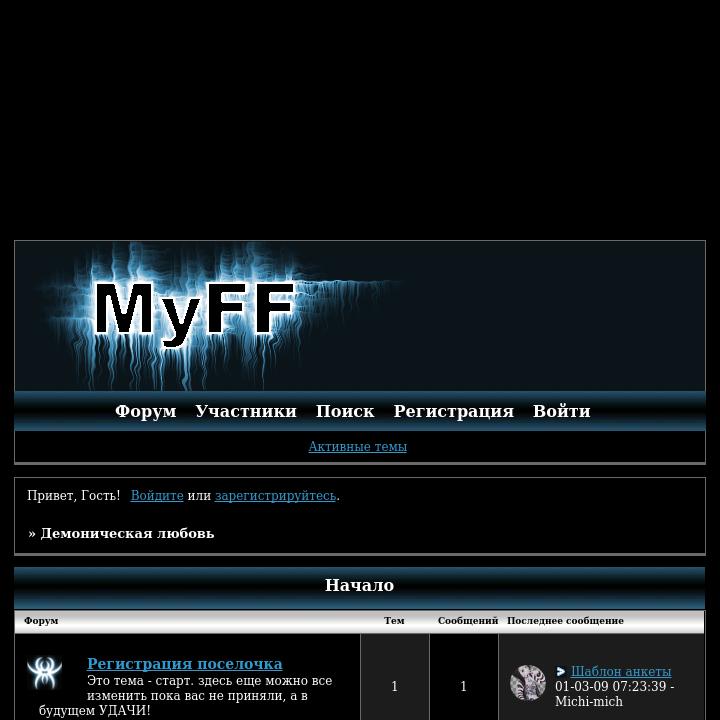The height and width of the screenshot is (720, 720).
Task: Open the Регистрация navigation item
Action: click(x=453, y=411)
